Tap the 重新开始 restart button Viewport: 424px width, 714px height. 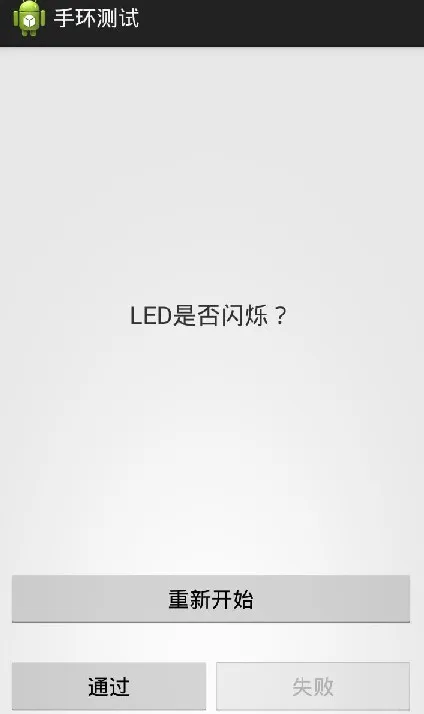coord(211,598)
